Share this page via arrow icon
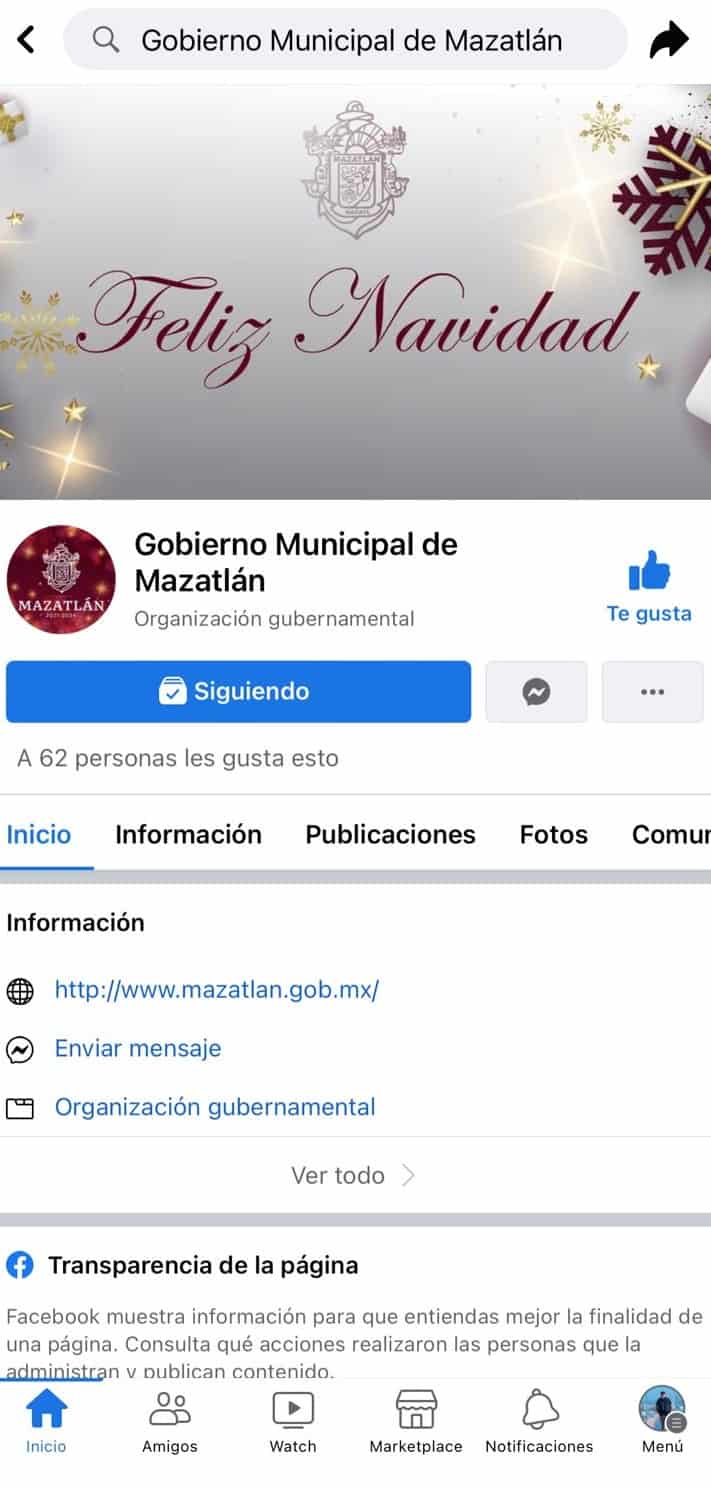 668,40
